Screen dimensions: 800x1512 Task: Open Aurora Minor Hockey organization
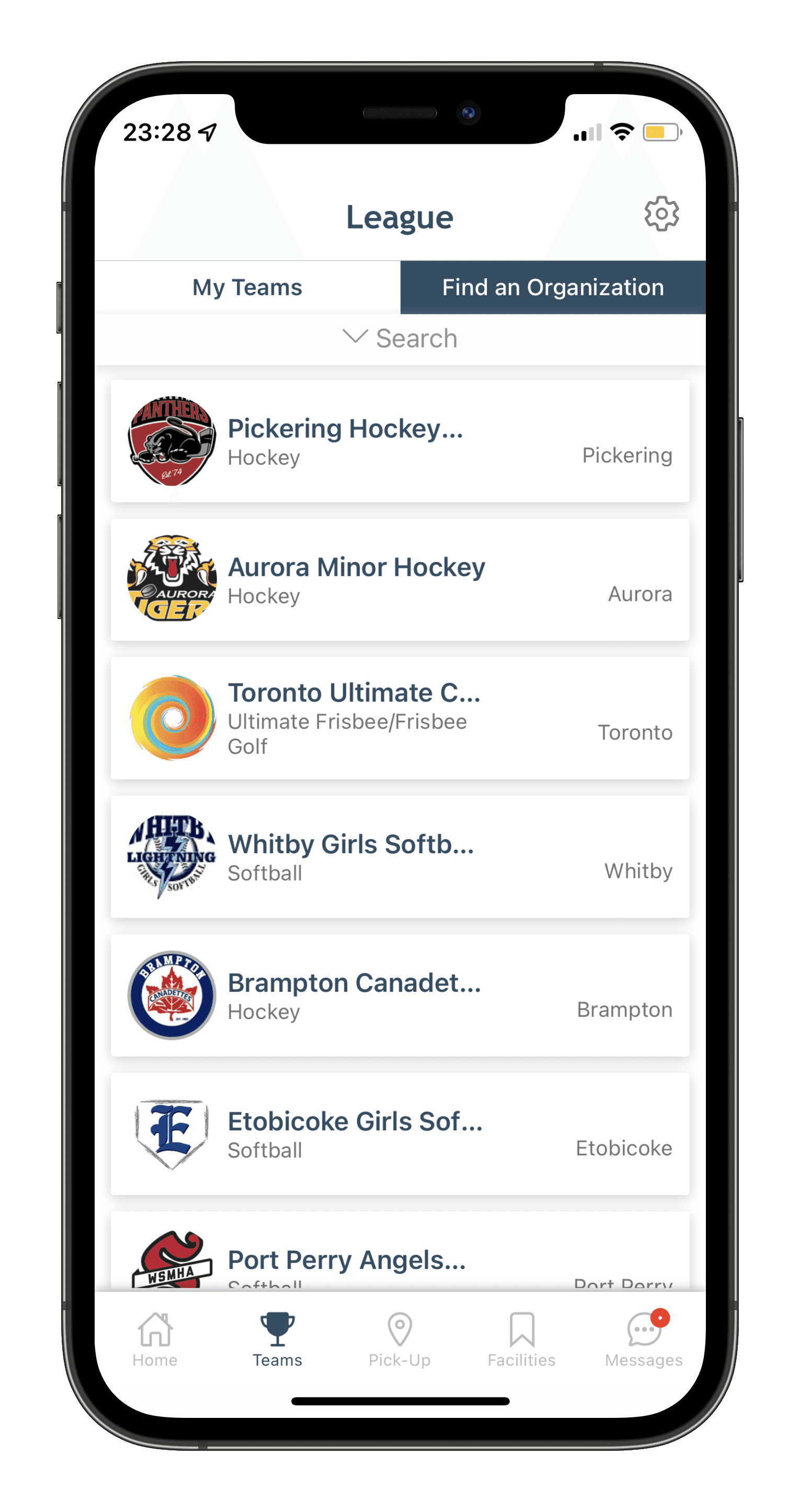(399, 580)
